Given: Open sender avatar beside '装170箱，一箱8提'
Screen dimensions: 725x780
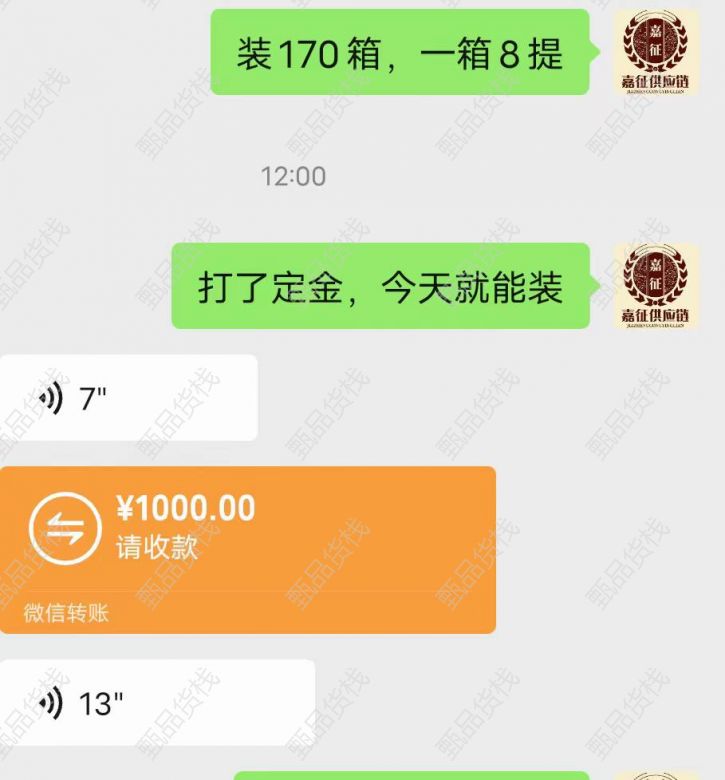Looking at the screenshot, I should (656, 52).
